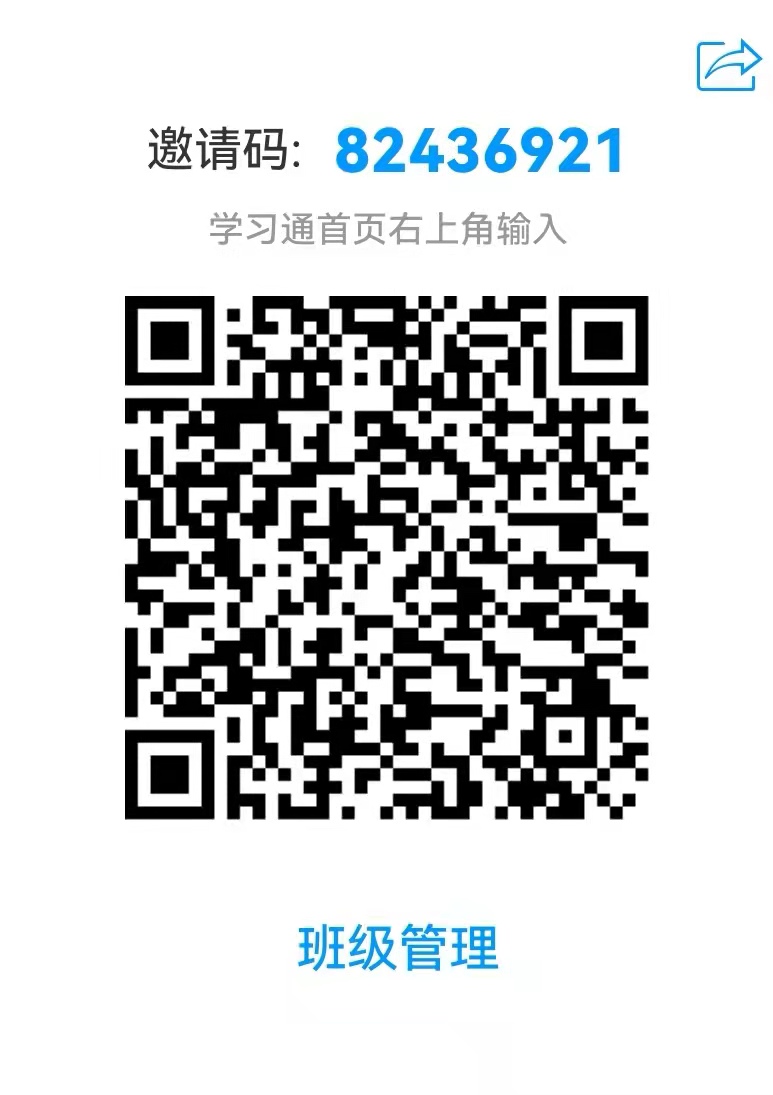Open 班级管理 class management

click(397, 947)
